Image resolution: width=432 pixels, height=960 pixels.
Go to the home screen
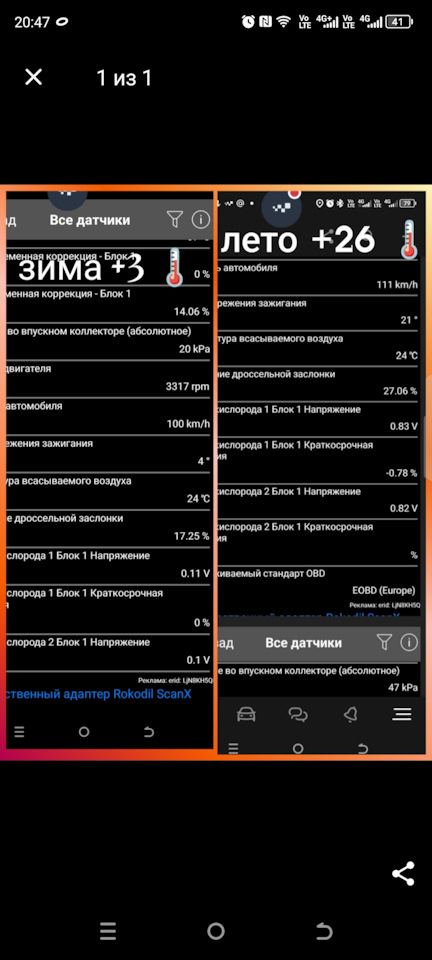click(x=216, y=931)
